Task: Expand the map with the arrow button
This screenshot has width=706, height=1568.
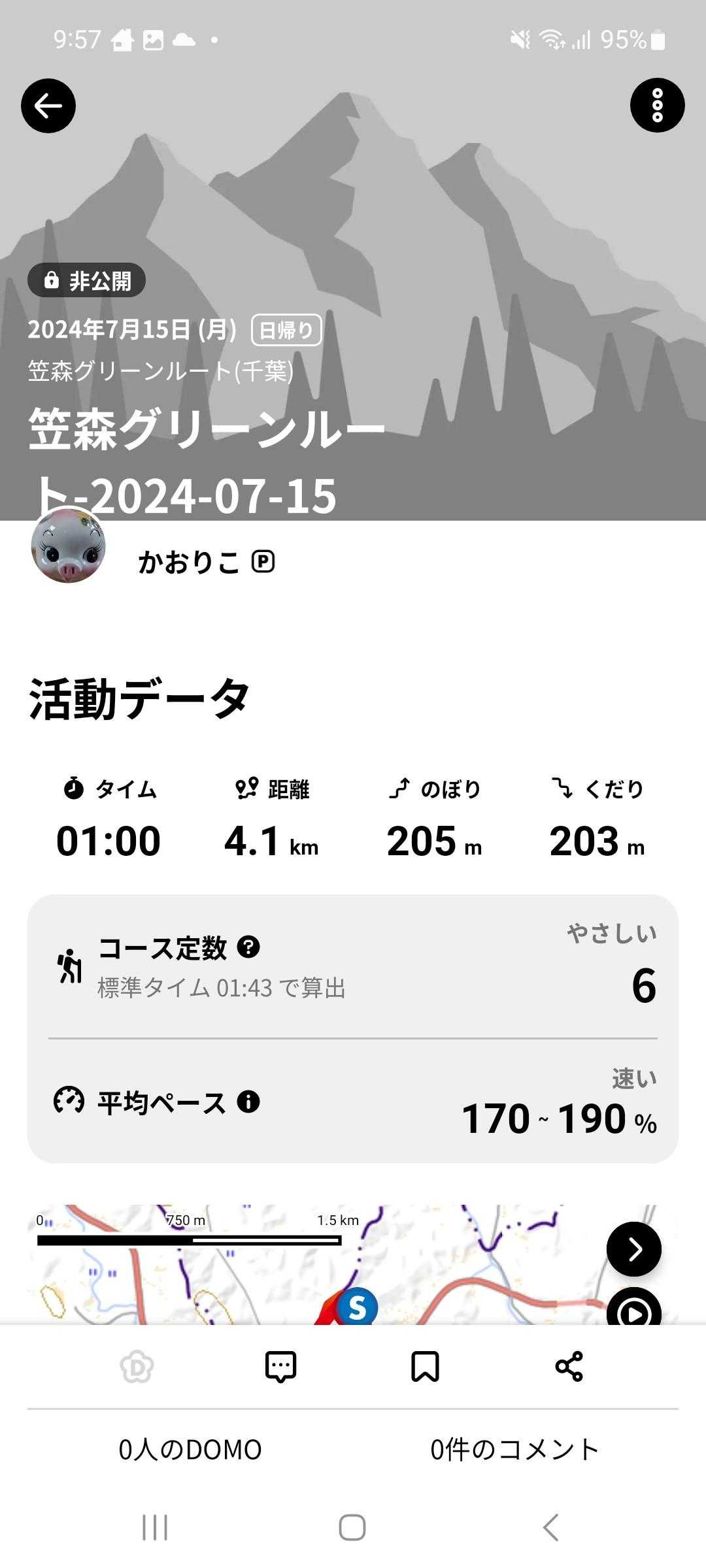Action: (633, 1249)
